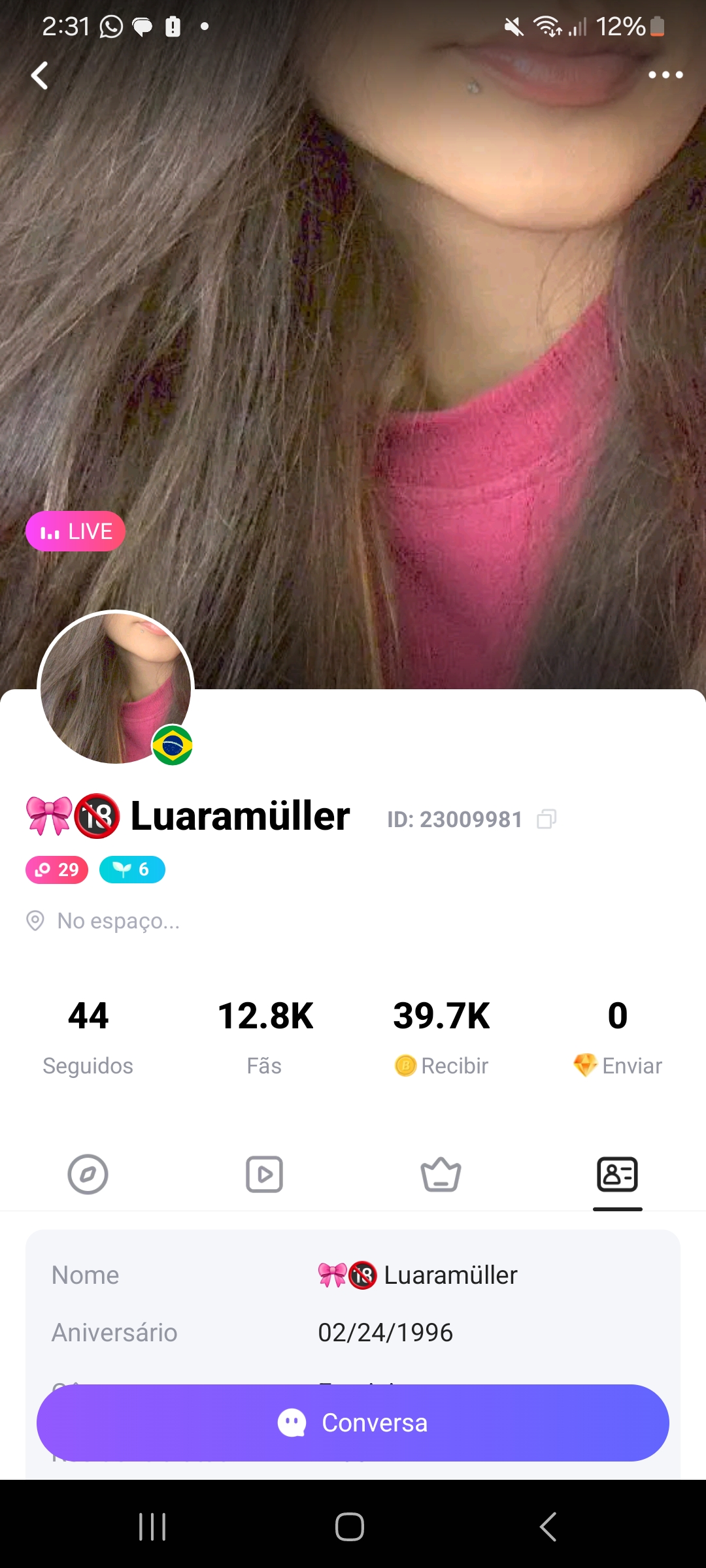This screenshot has height=1568, width=706.
Task: Tap the system home button
Action: click(350, 1527)
